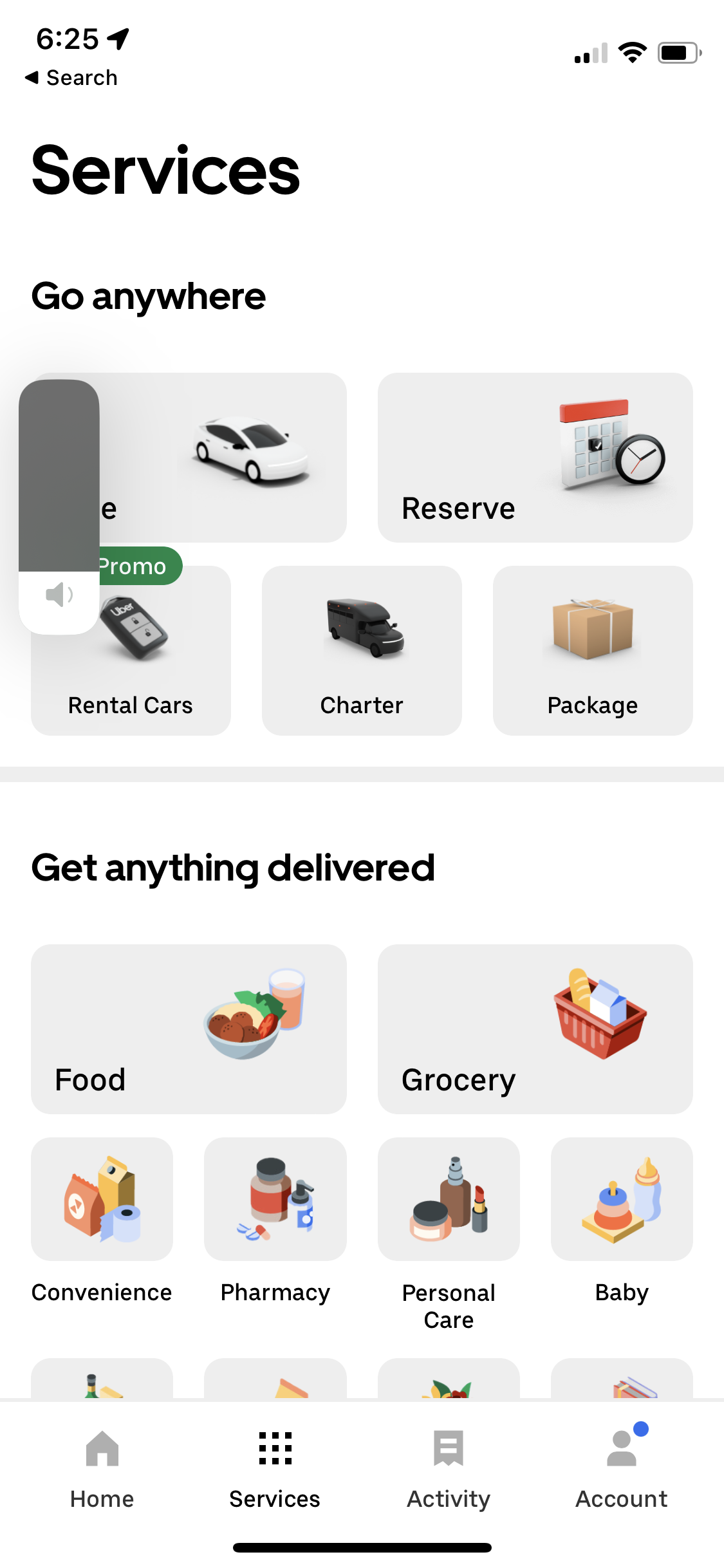This screenshot has width=724, height=1568.
Task: Choose the Package delivery service
Action: pos(592,650)
